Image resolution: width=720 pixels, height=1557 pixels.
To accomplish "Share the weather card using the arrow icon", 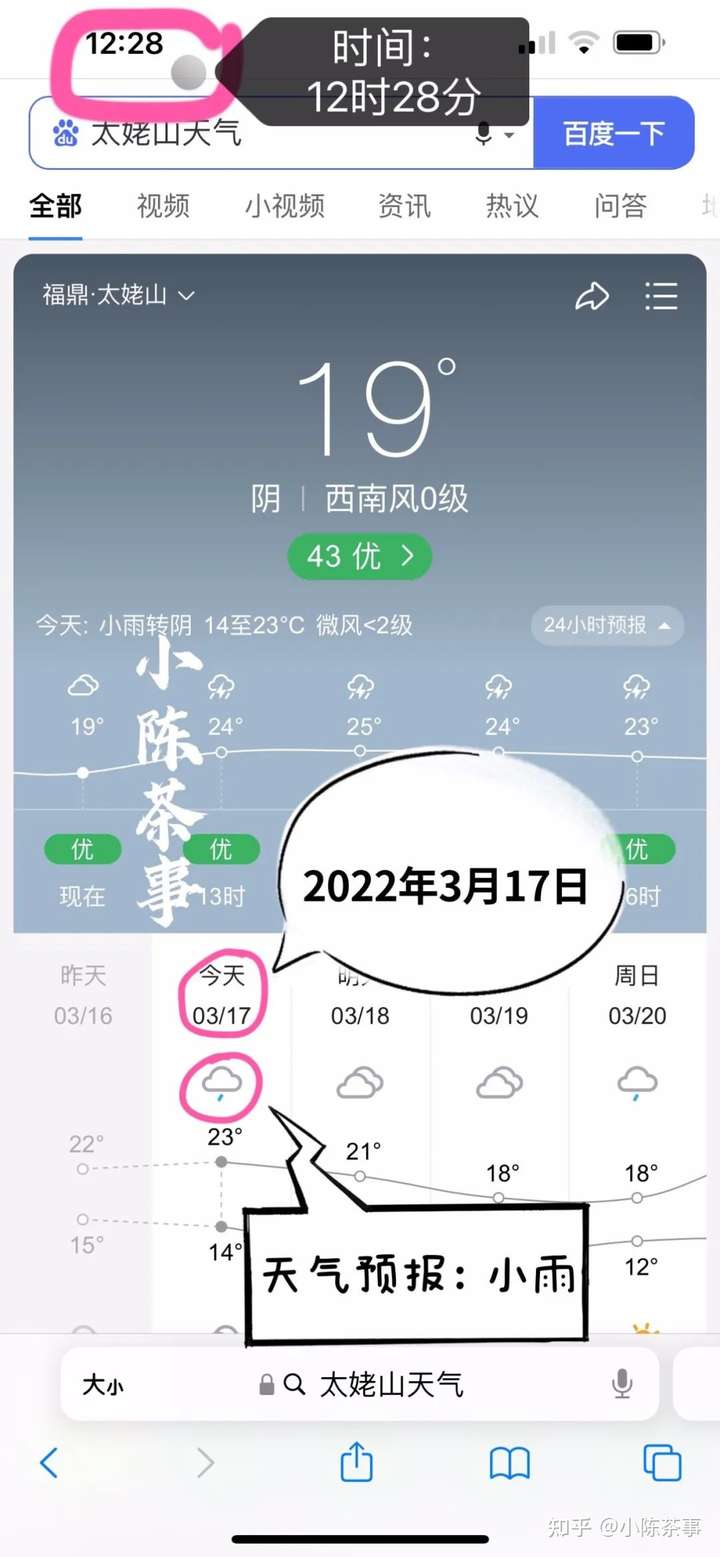I will click(x=592, y=296).
